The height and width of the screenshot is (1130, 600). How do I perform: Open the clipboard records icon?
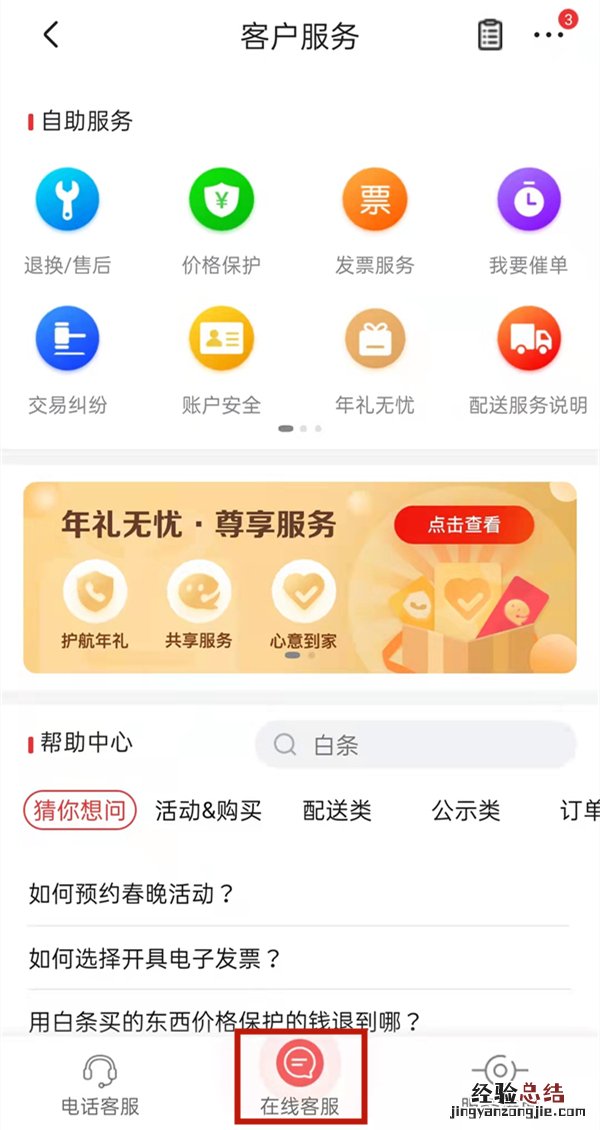coord(490,35)
